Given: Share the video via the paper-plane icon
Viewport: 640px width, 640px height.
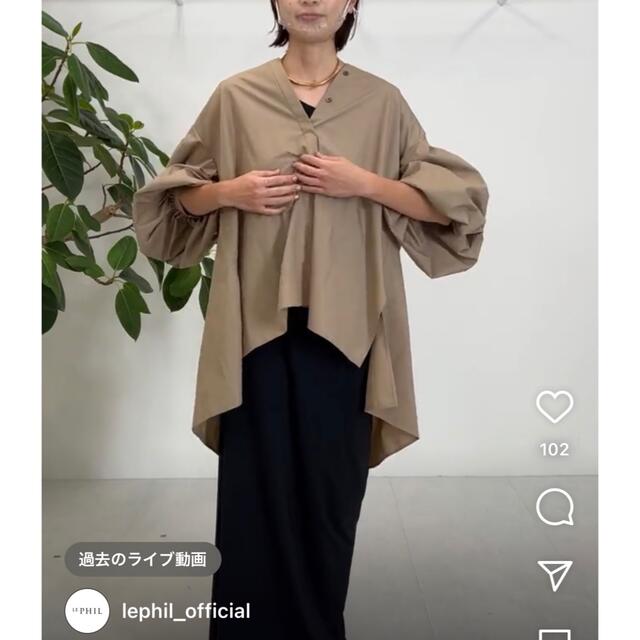Looking at the screenshot, I should click(x=554, y=575).
